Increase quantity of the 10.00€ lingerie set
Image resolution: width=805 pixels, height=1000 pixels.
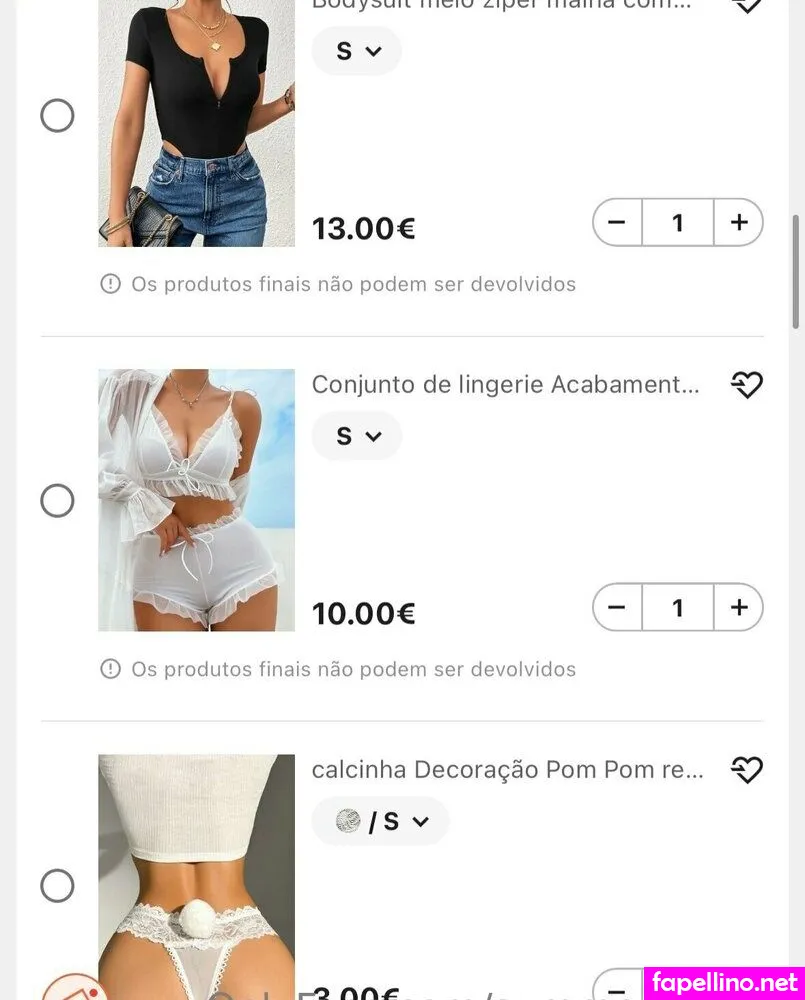coord(739,607)
